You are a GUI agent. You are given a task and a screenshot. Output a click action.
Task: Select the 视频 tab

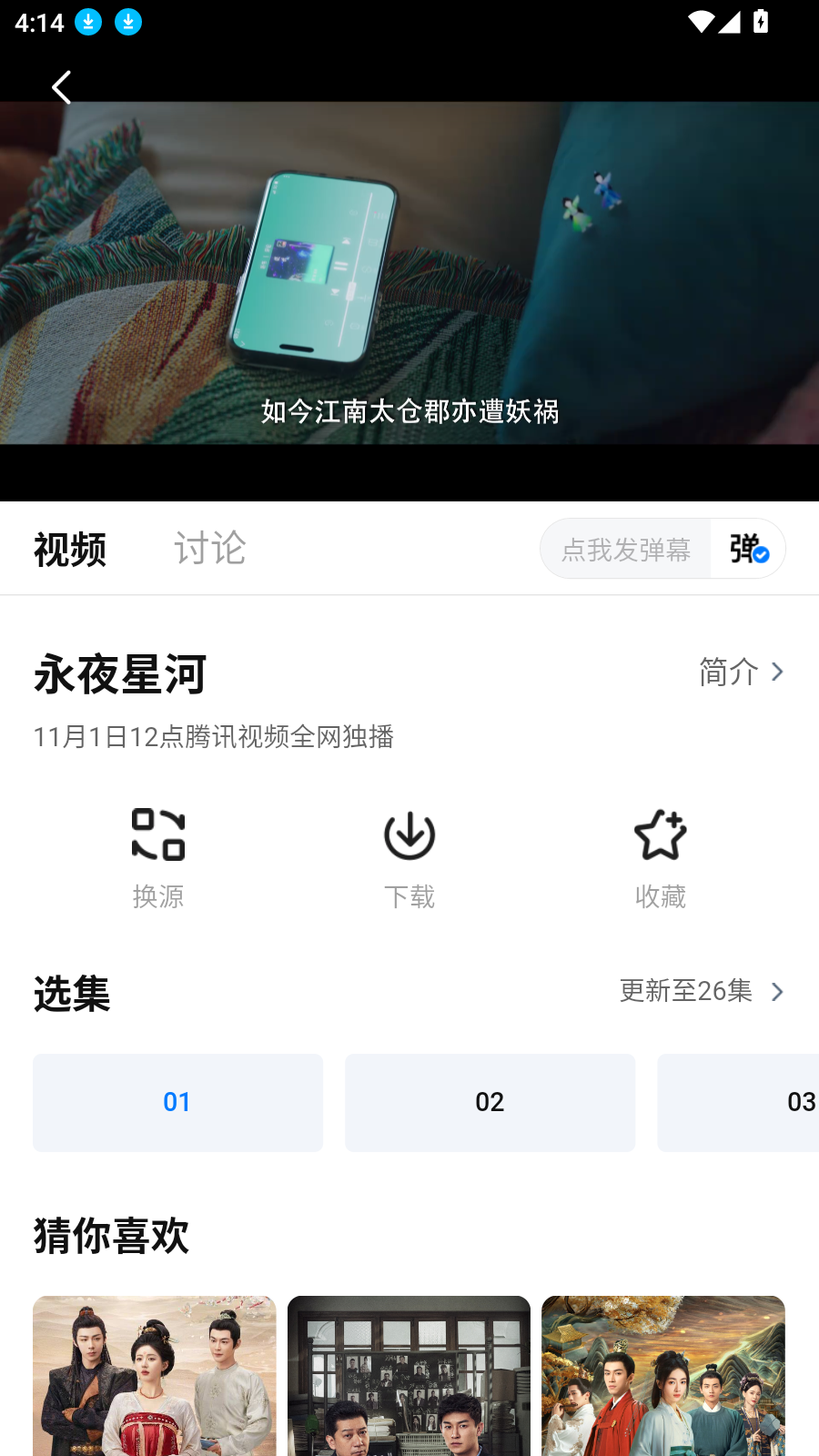(71, 548)
